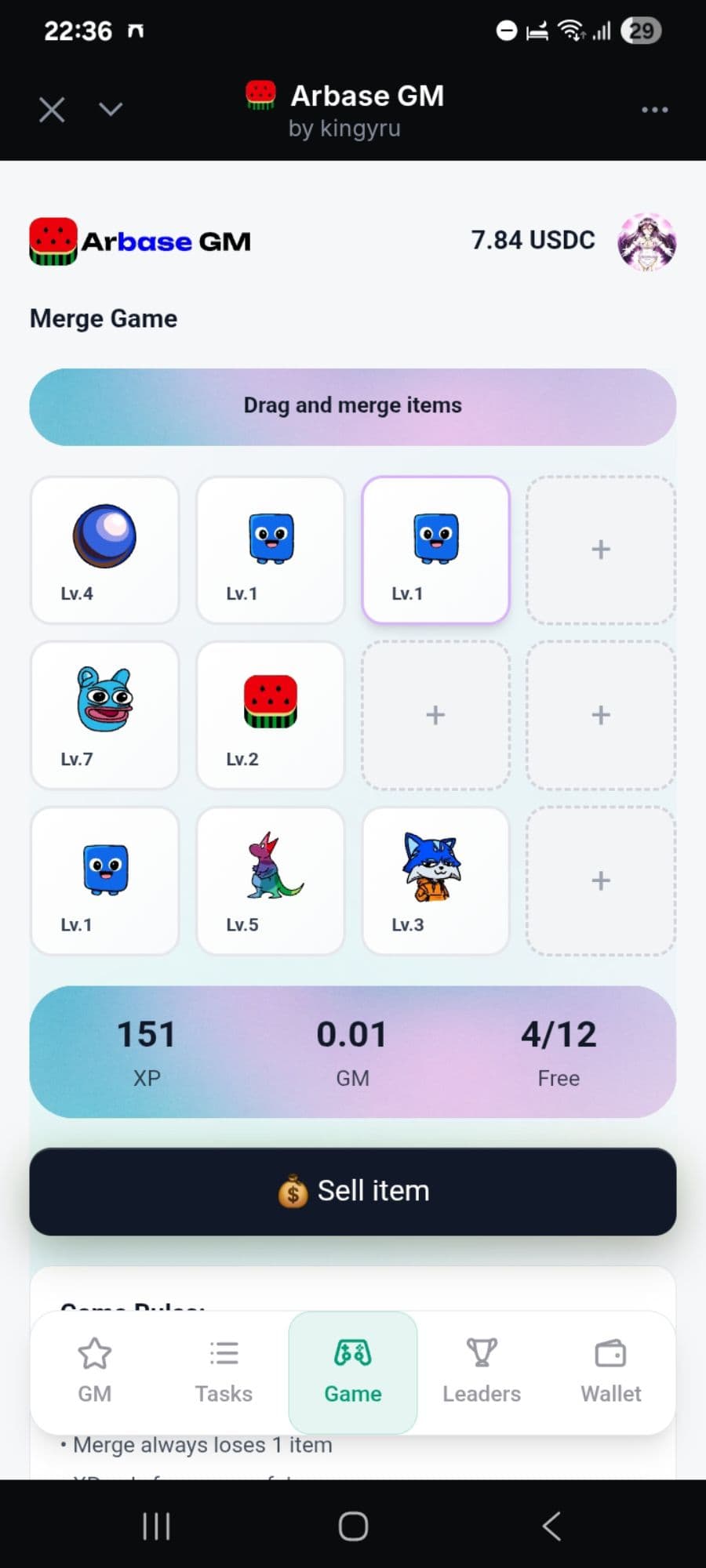Tap the Sell item button
This screenshot has width=706, height=1568.
pyautogui.click(x=353, y=1192)
